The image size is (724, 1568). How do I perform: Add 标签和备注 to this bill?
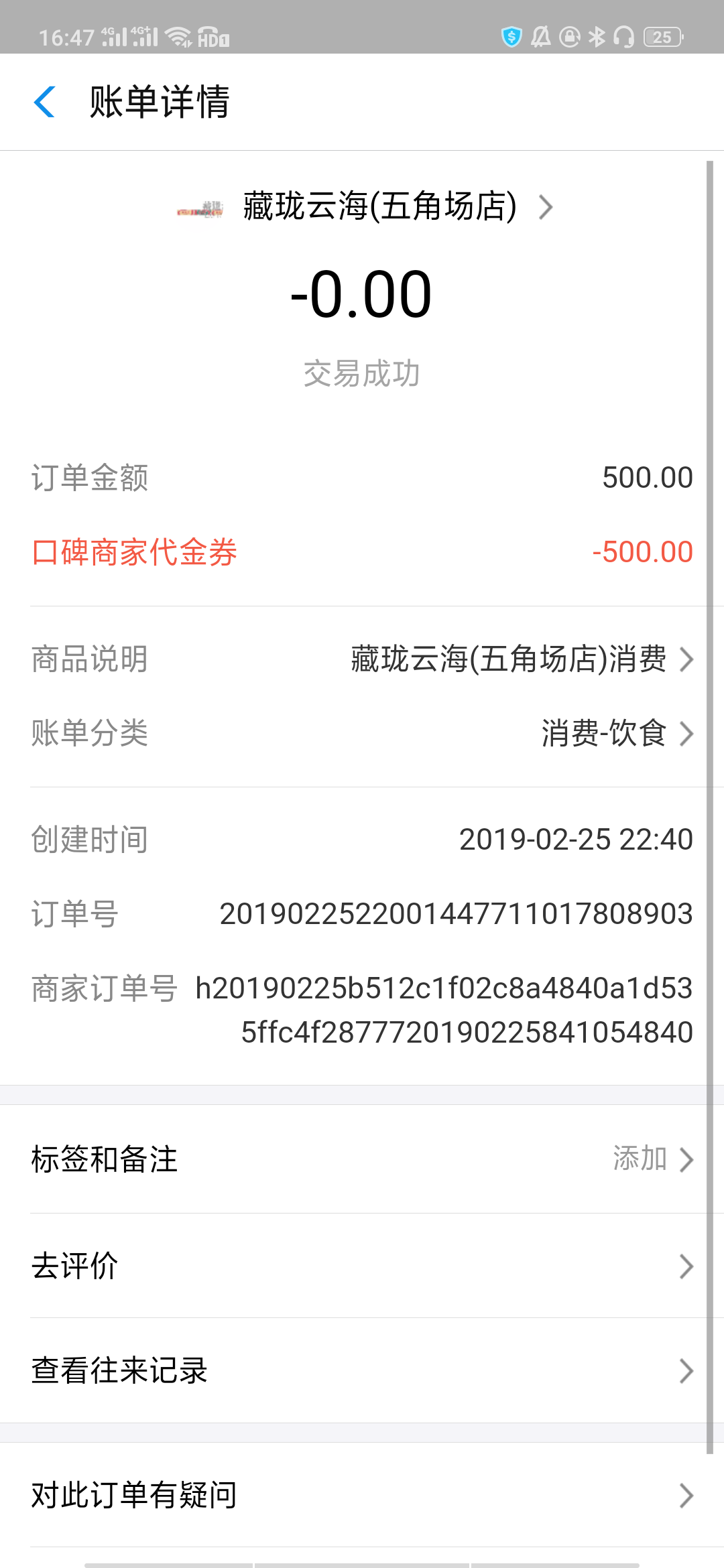pyautogui.click(x=362, y=1159)
